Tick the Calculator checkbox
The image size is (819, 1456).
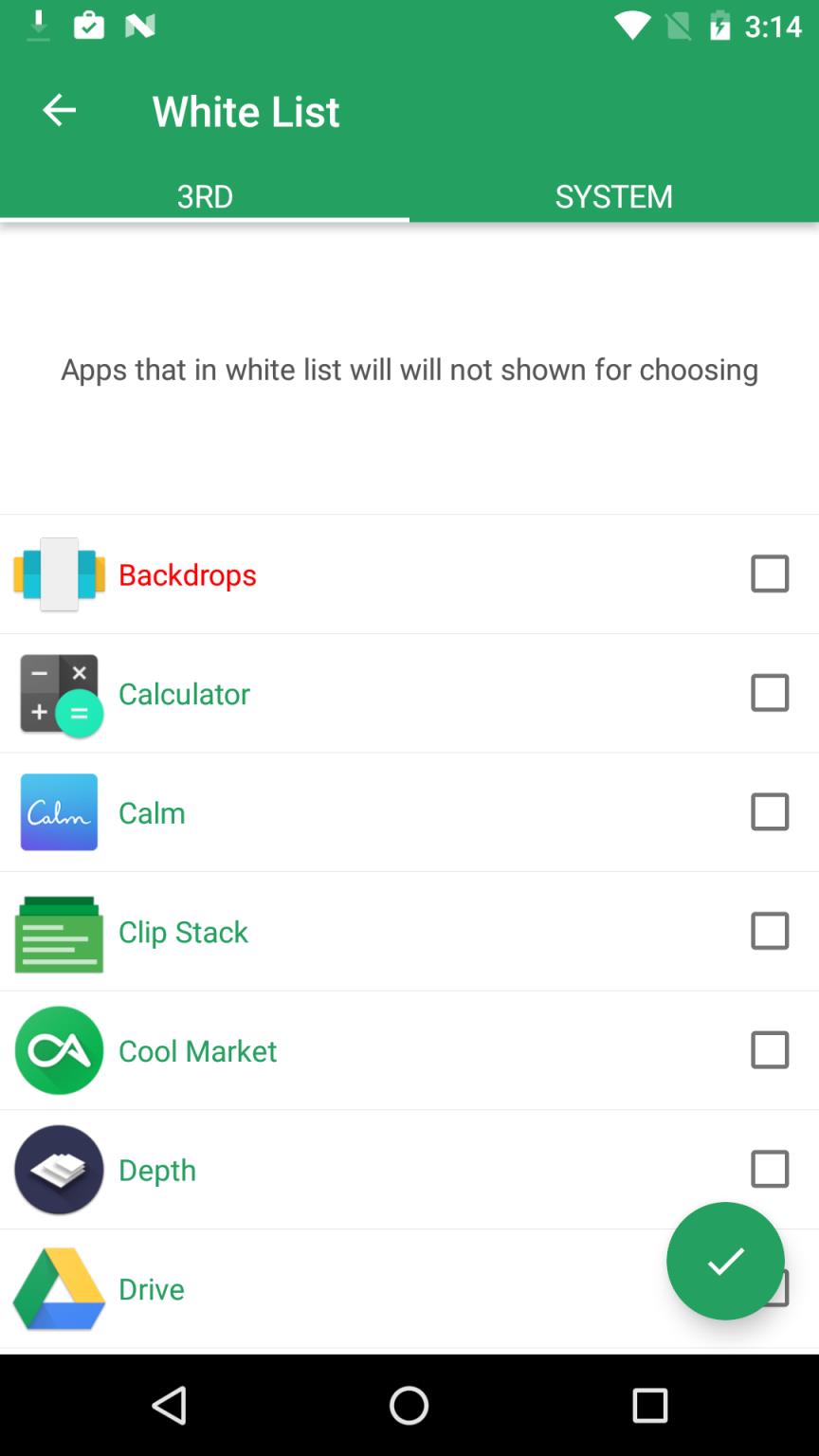pyautogui.click(x=769, y=693)
